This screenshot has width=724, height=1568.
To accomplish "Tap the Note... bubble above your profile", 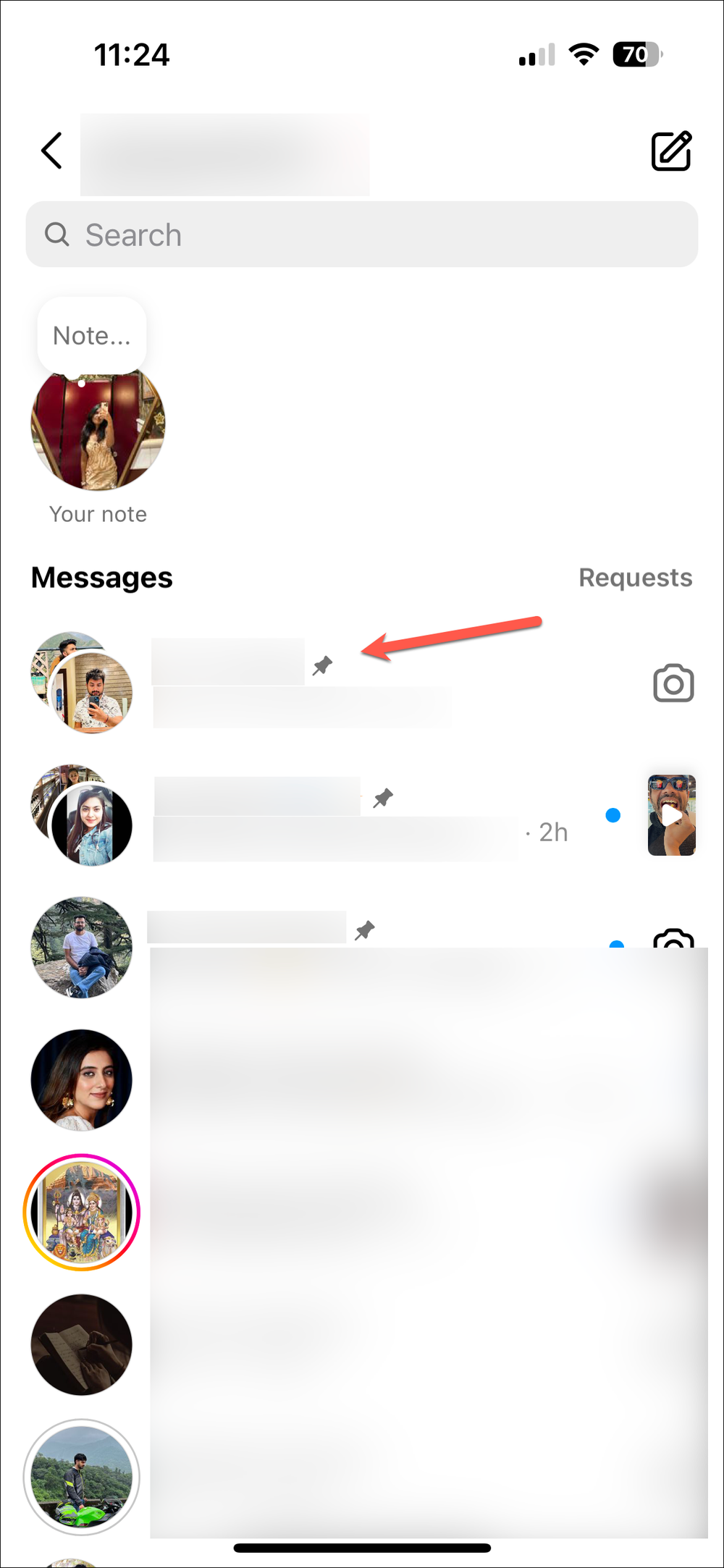I will pyautogui.click(x=91, y=334).
